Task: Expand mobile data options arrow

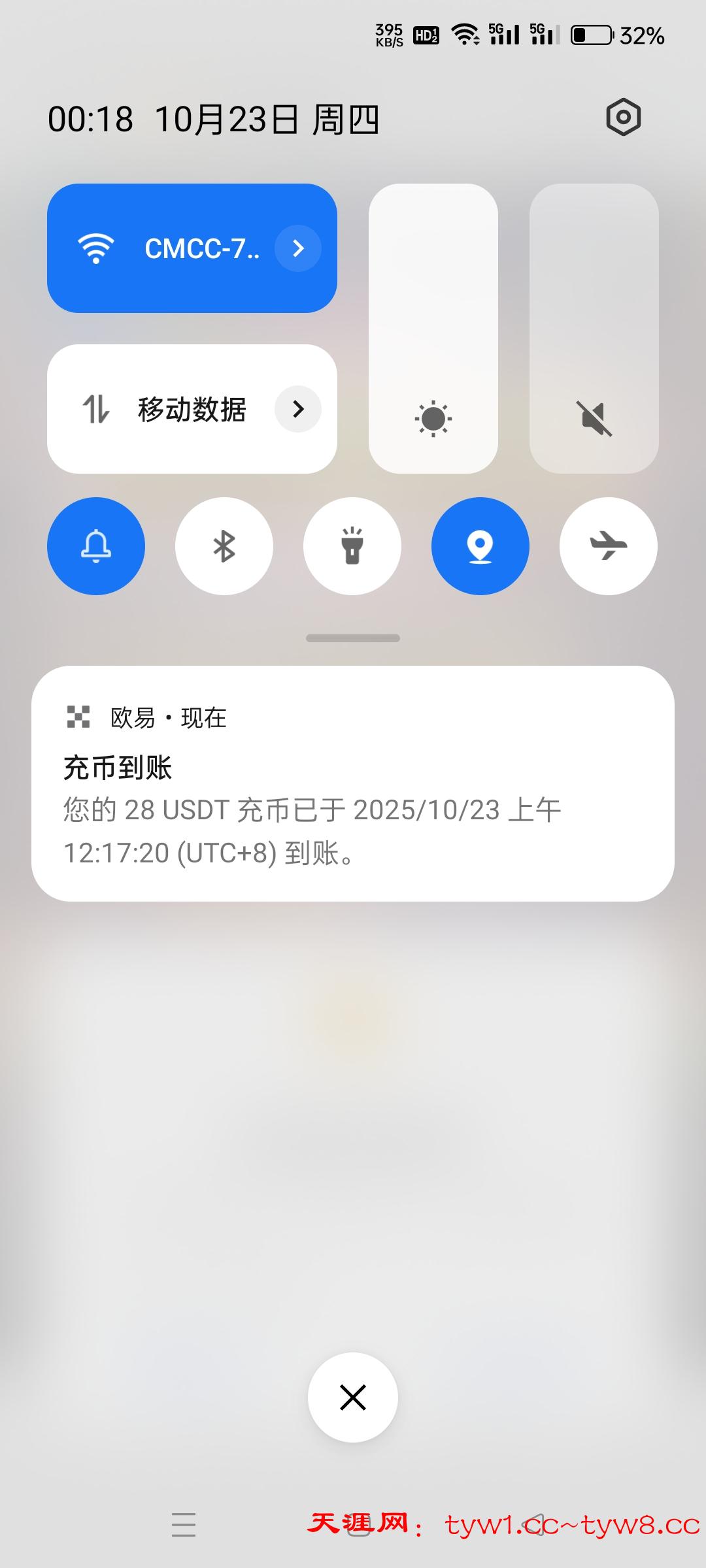Action: tap(298, 409)
